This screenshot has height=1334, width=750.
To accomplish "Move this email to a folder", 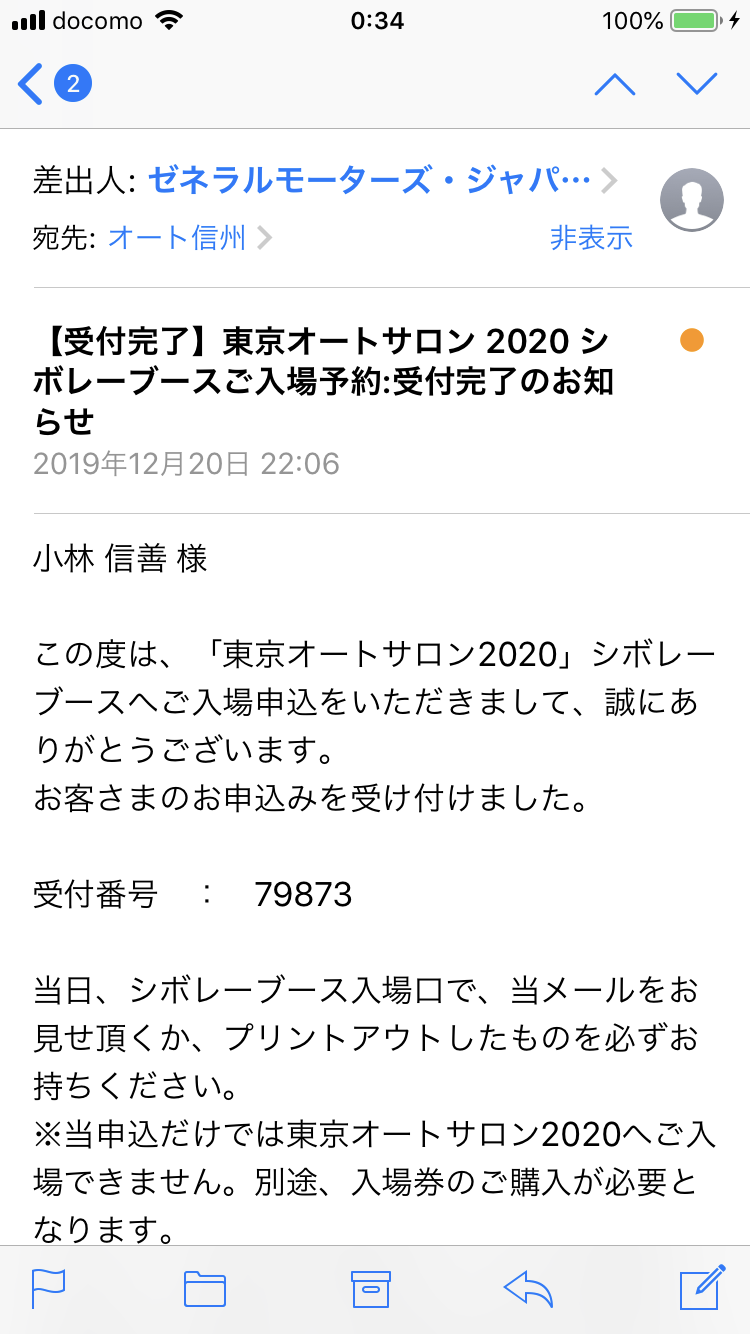I will tap(205, 1288).
